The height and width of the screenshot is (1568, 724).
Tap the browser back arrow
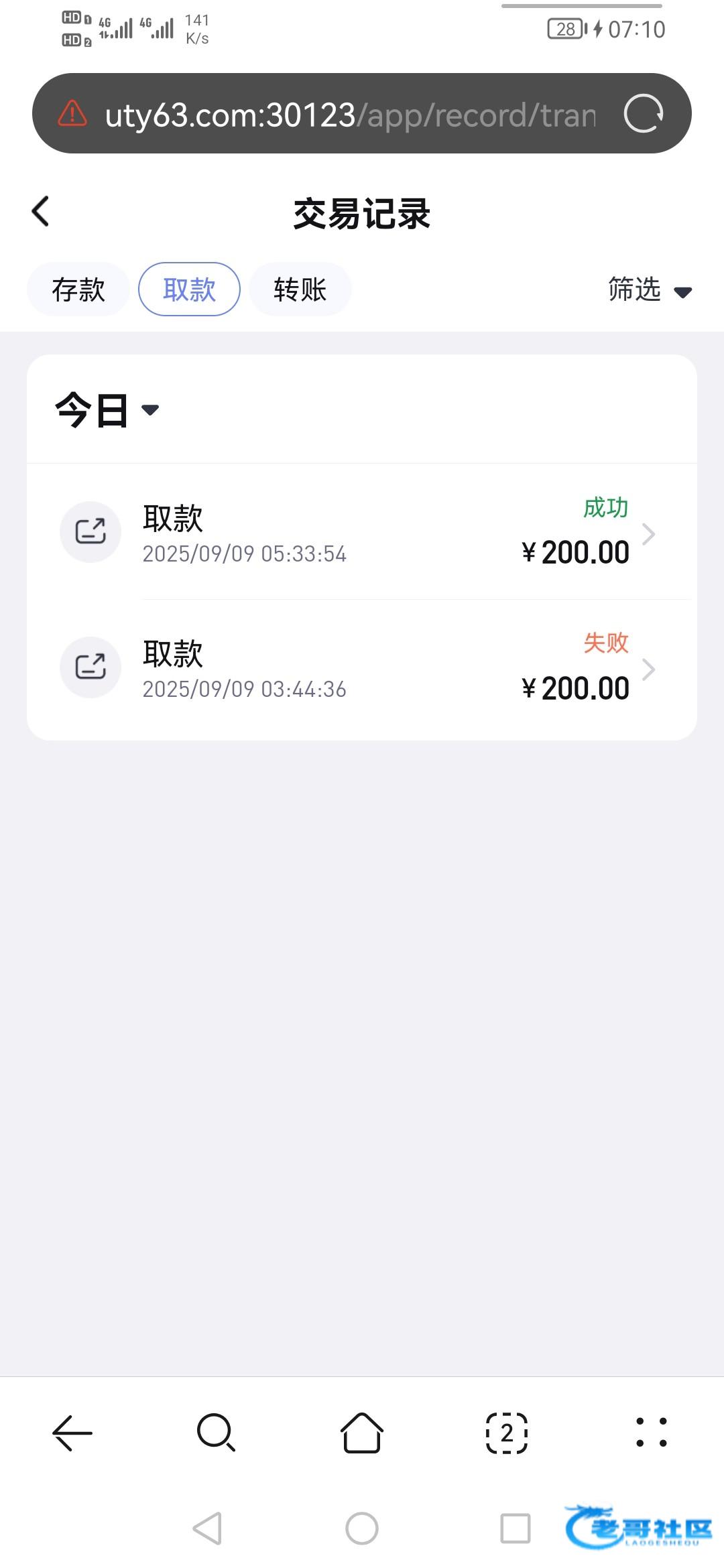pos(72,1433)
